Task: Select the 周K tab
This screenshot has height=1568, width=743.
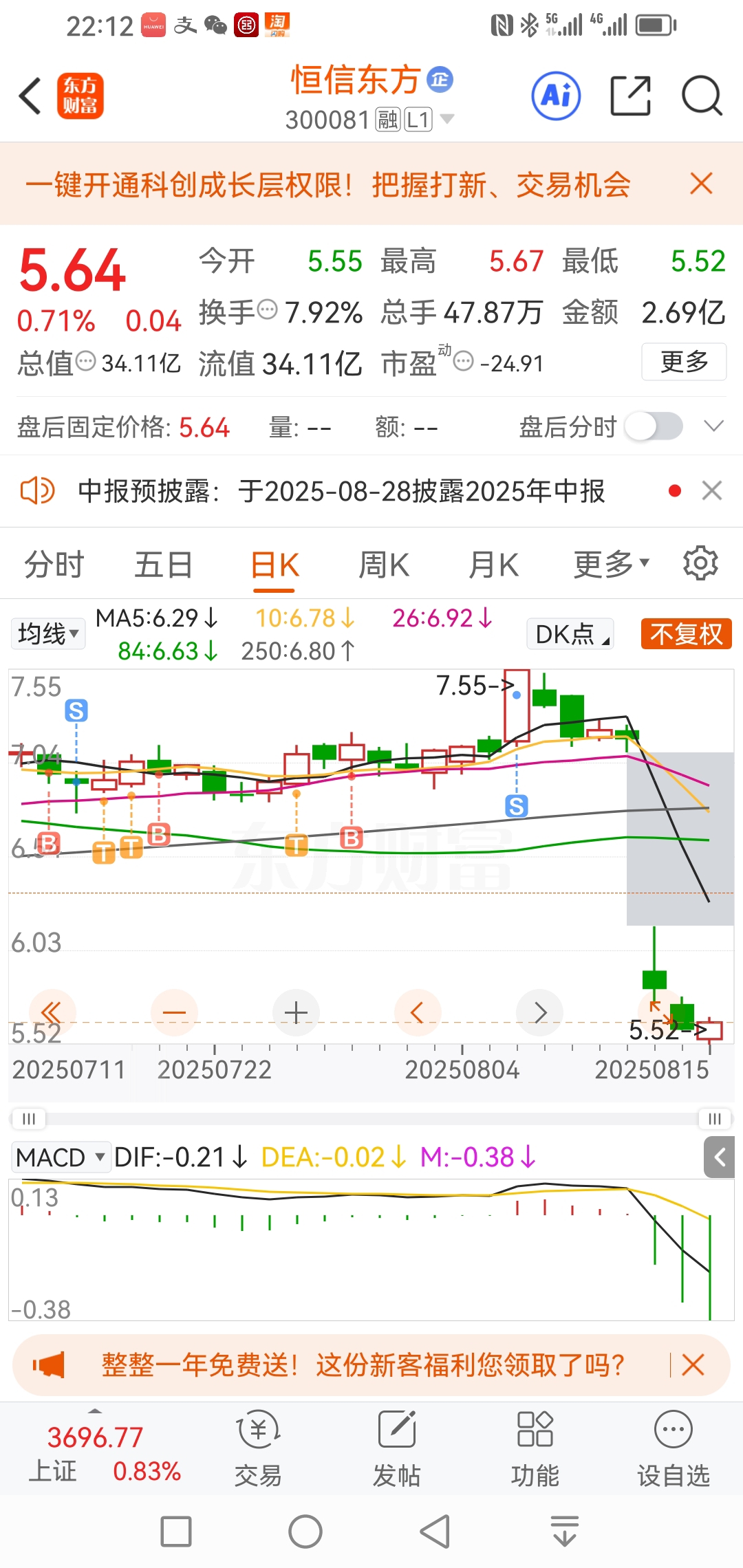Action: point(384,565)
